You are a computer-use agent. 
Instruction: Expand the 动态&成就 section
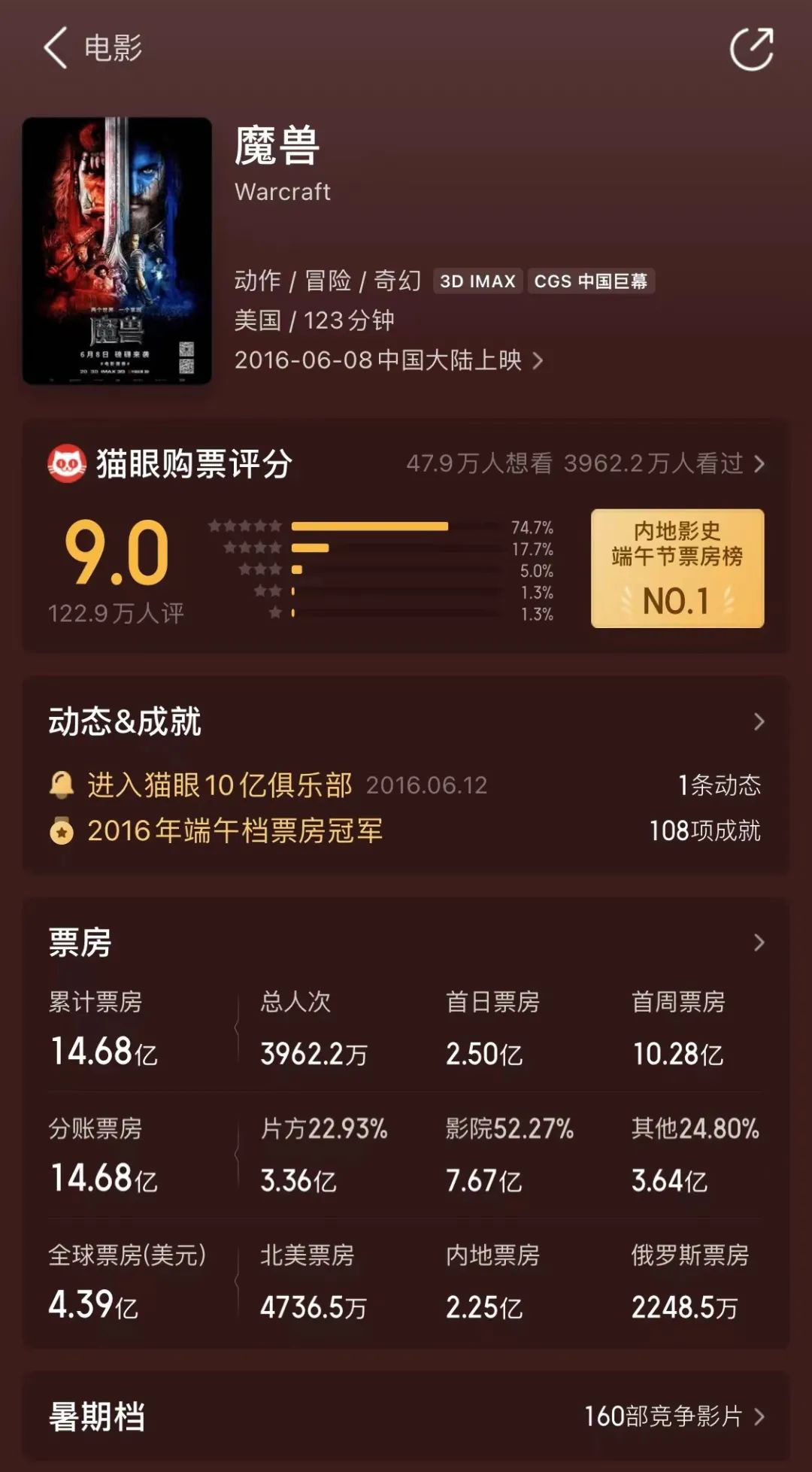tap(759, 722)
